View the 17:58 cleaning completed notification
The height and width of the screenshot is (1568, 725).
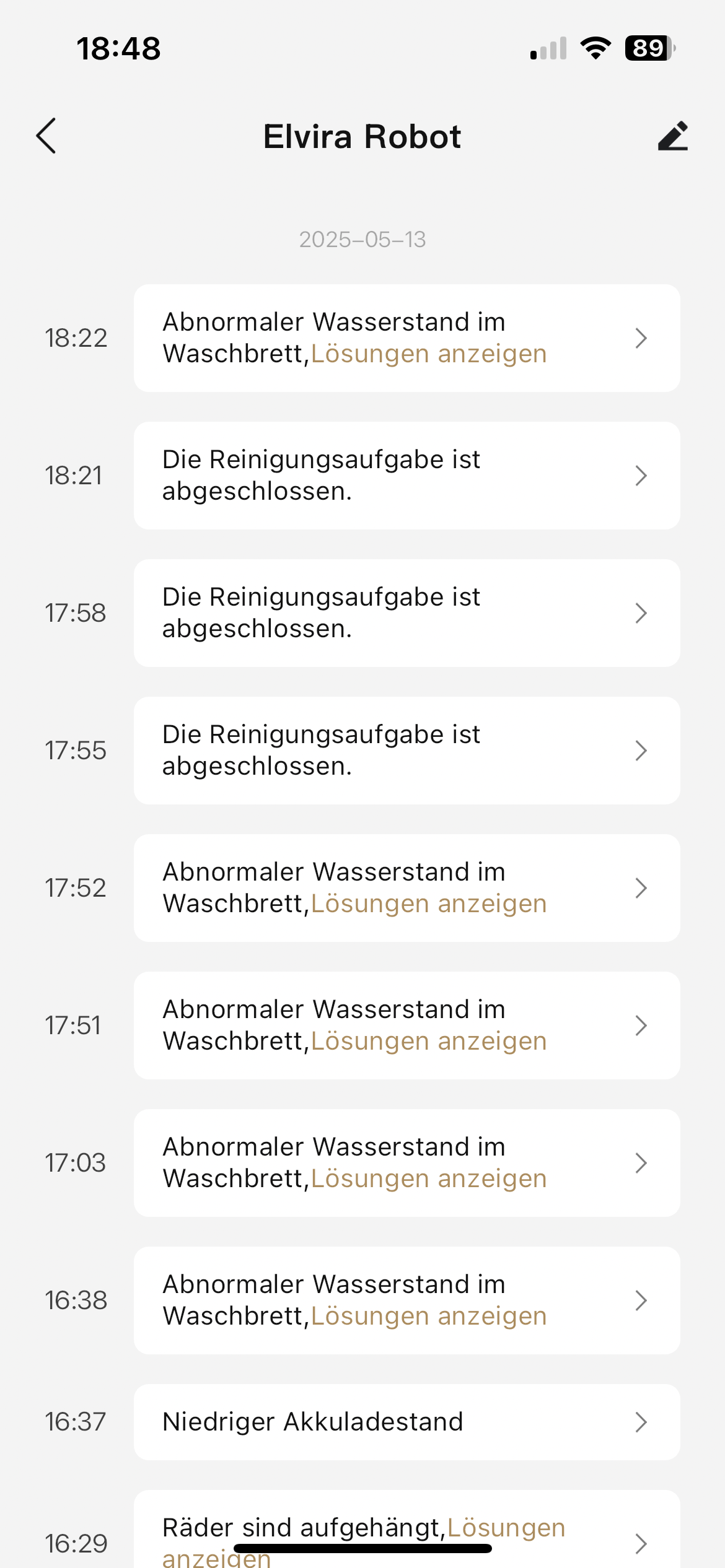click(407, 613)
